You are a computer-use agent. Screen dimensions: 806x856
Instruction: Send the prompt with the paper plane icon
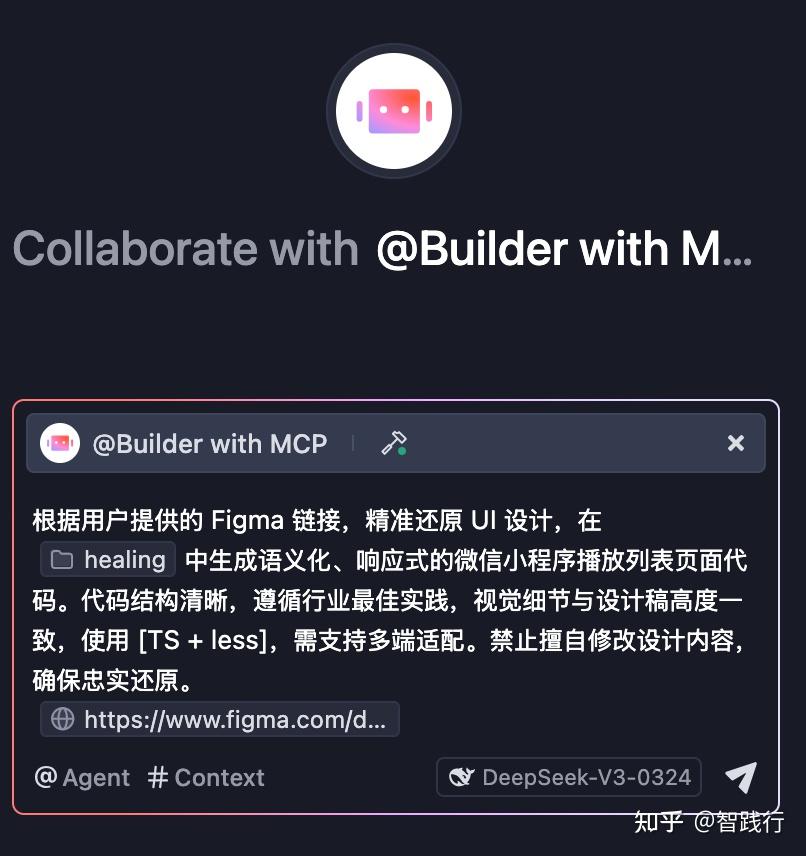click(742, 776)
